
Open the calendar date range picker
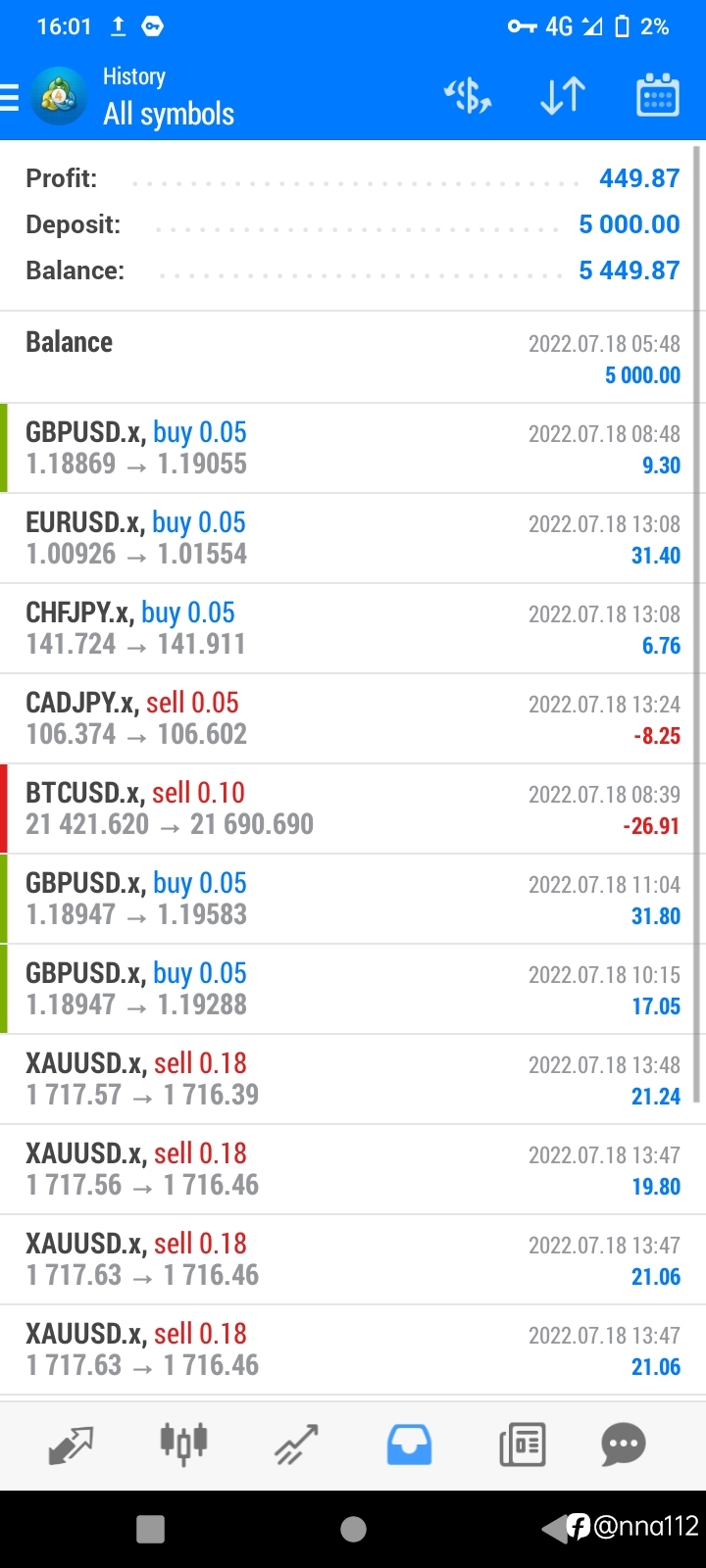658,95
